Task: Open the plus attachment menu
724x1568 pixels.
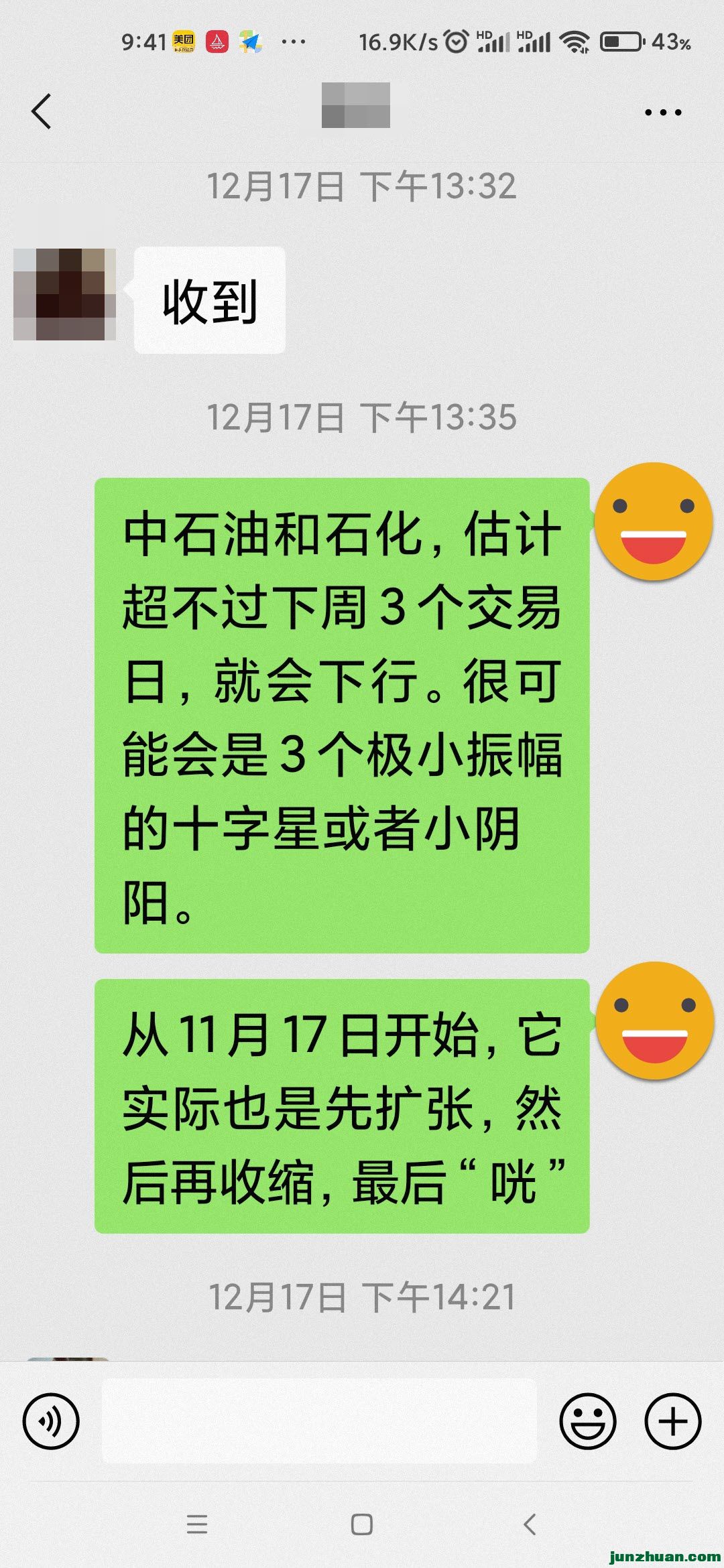Action: [x=672, y=1421]
